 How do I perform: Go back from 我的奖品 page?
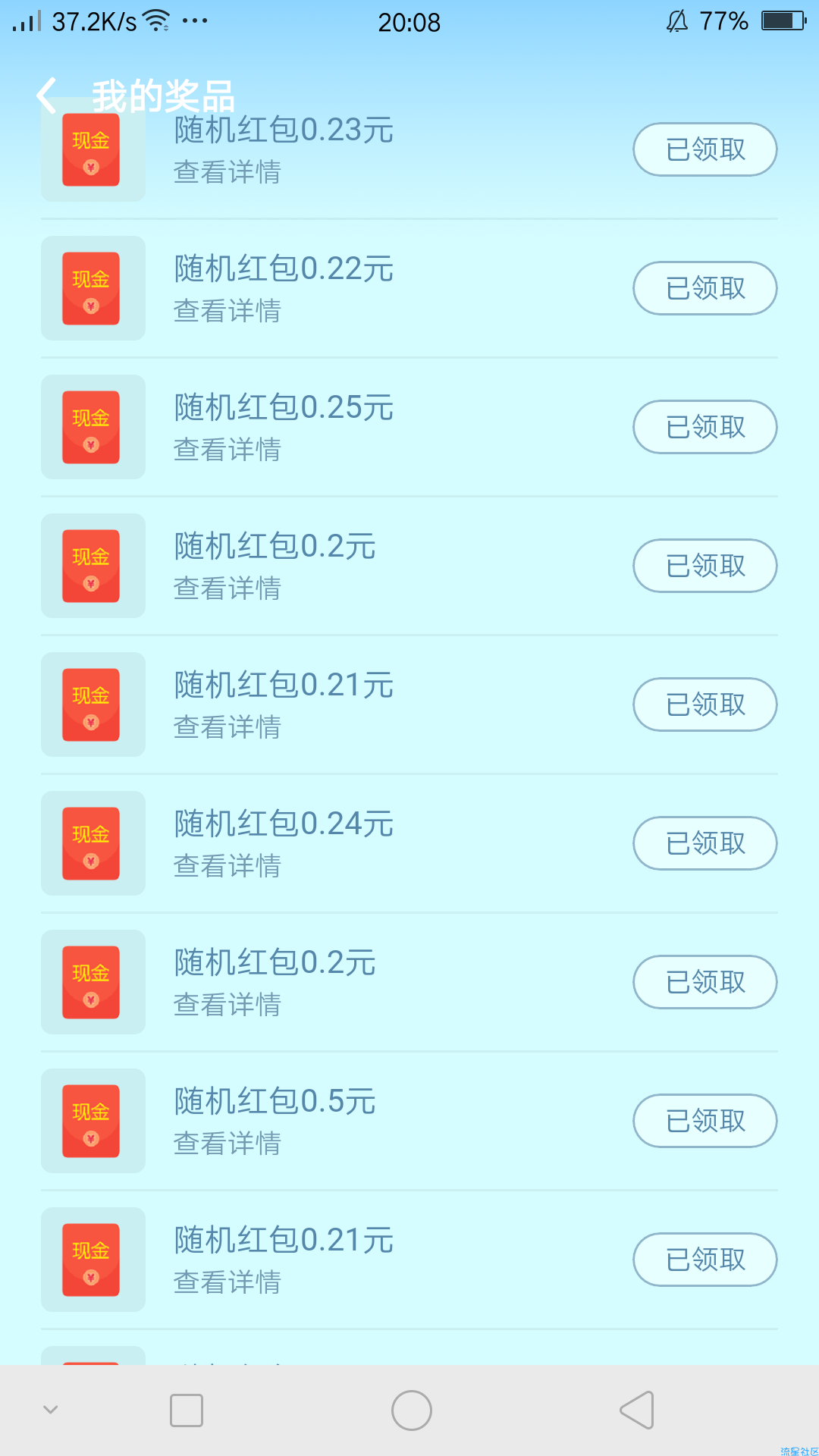coord(47,96)
